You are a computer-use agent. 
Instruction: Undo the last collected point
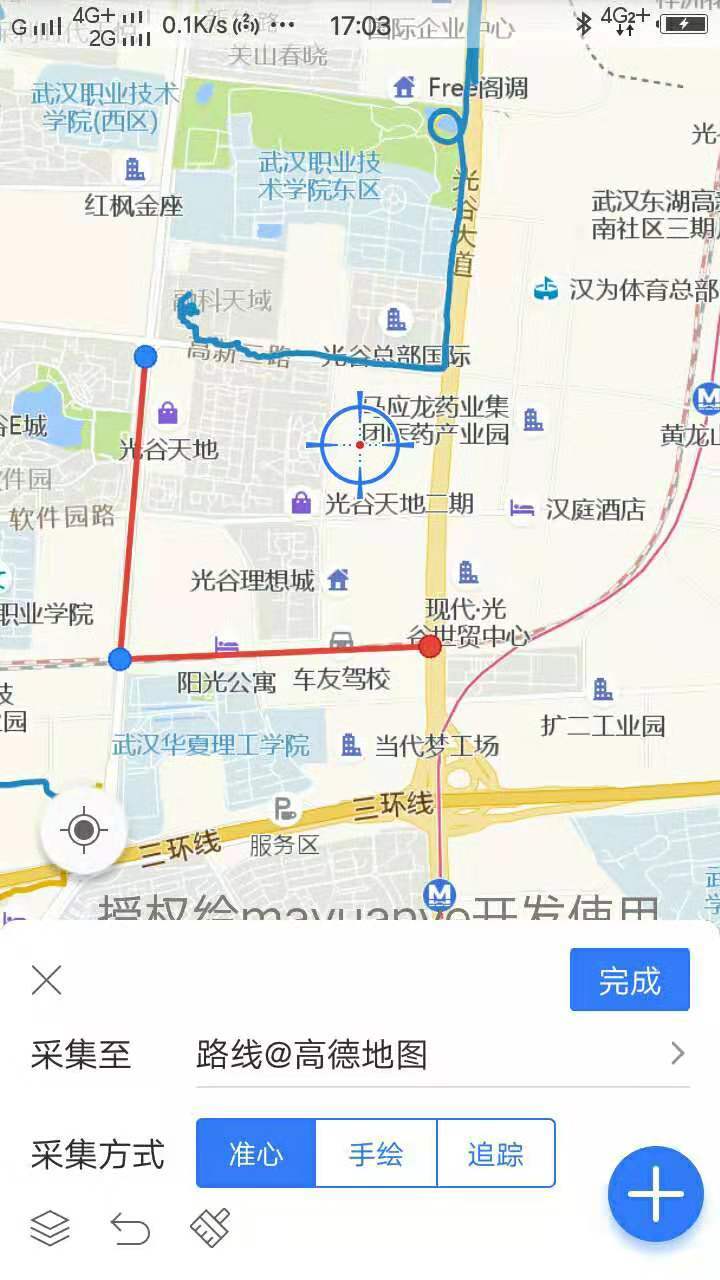(x=130, y=1228)
